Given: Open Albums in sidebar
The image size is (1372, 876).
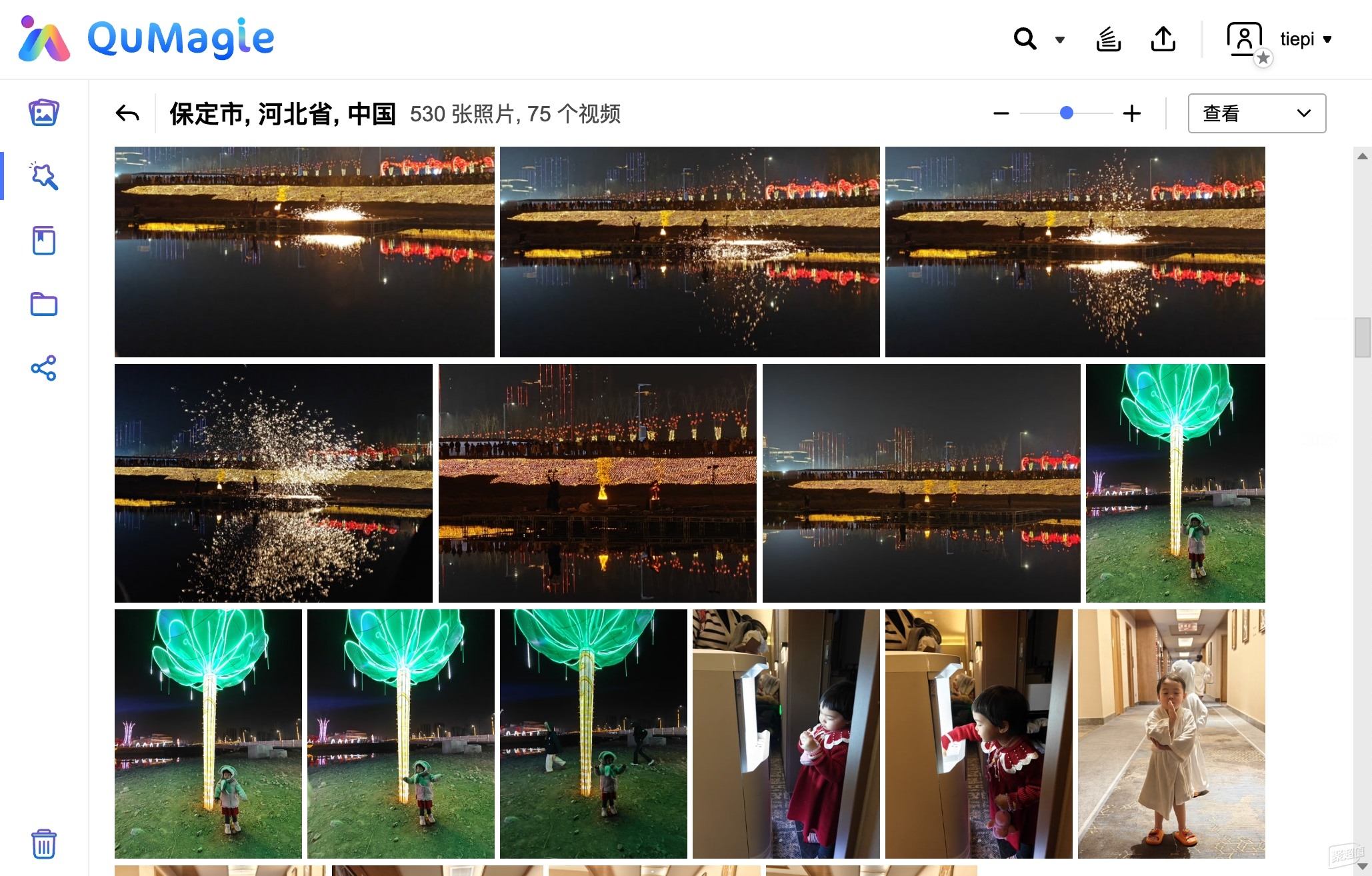Looking at the screenshot, I should point(44,240).
